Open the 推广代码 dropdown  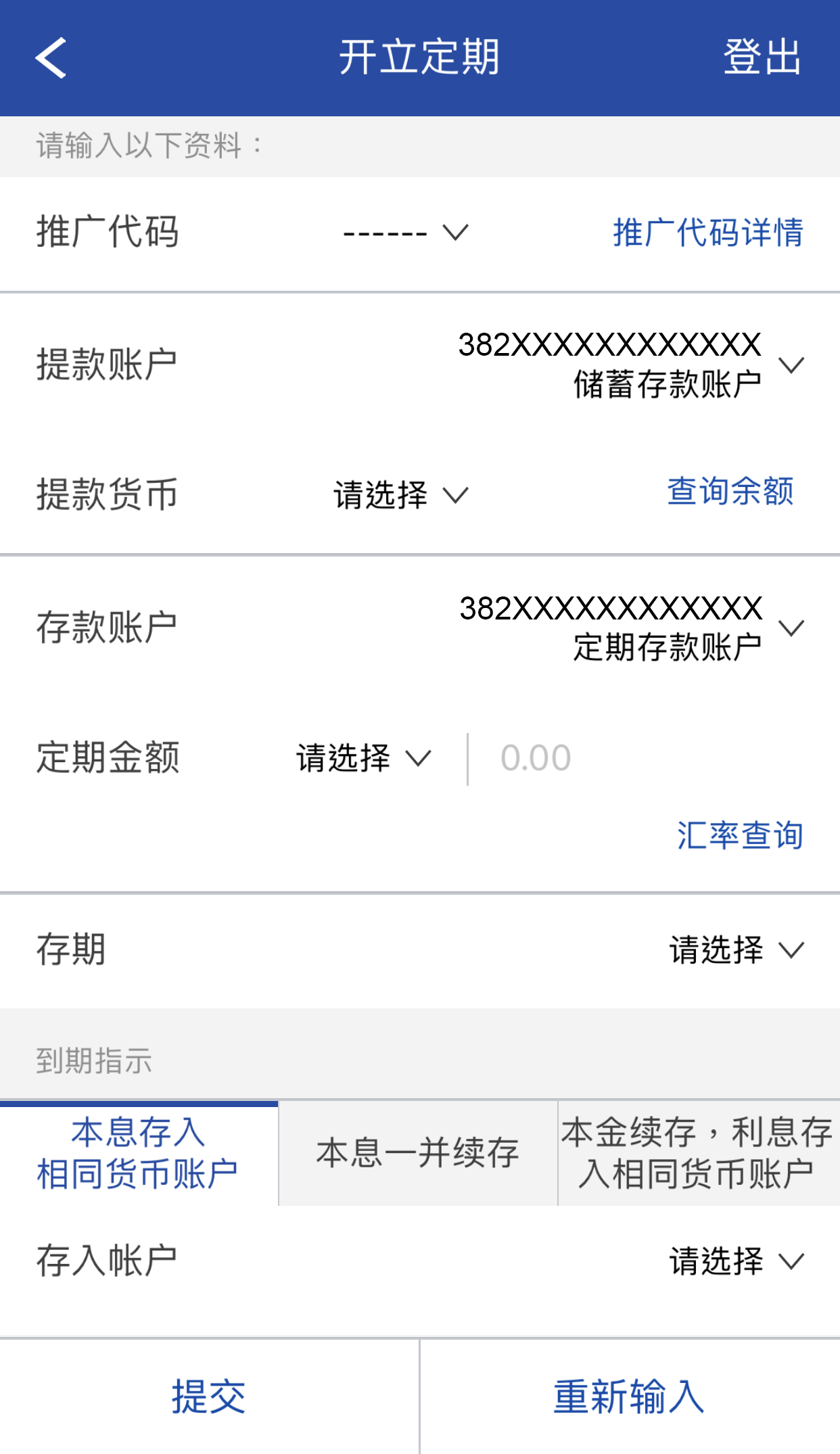tap(405, 233)
